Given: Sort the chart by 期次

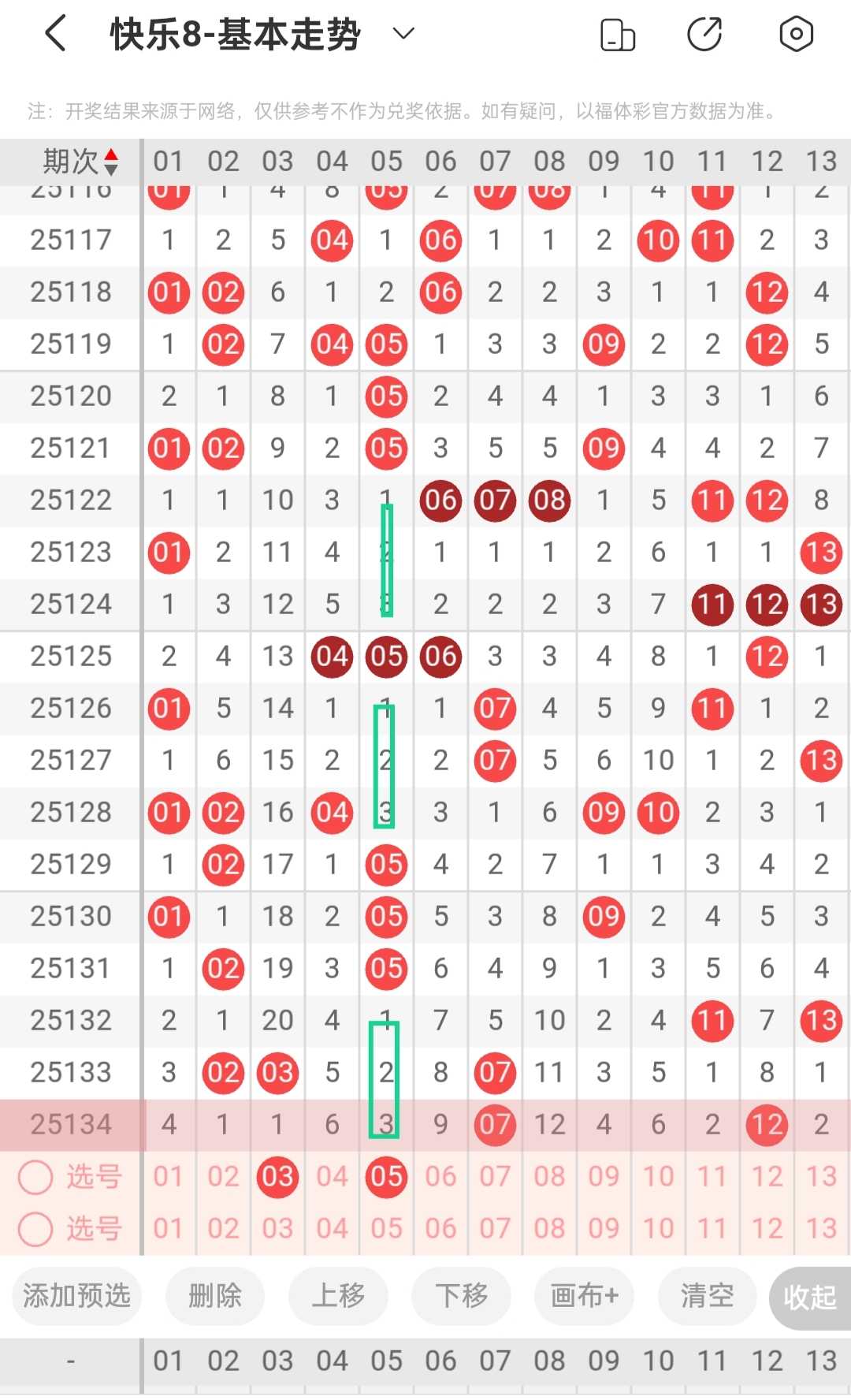Looking at the screenshot, I should coord(79,162).
